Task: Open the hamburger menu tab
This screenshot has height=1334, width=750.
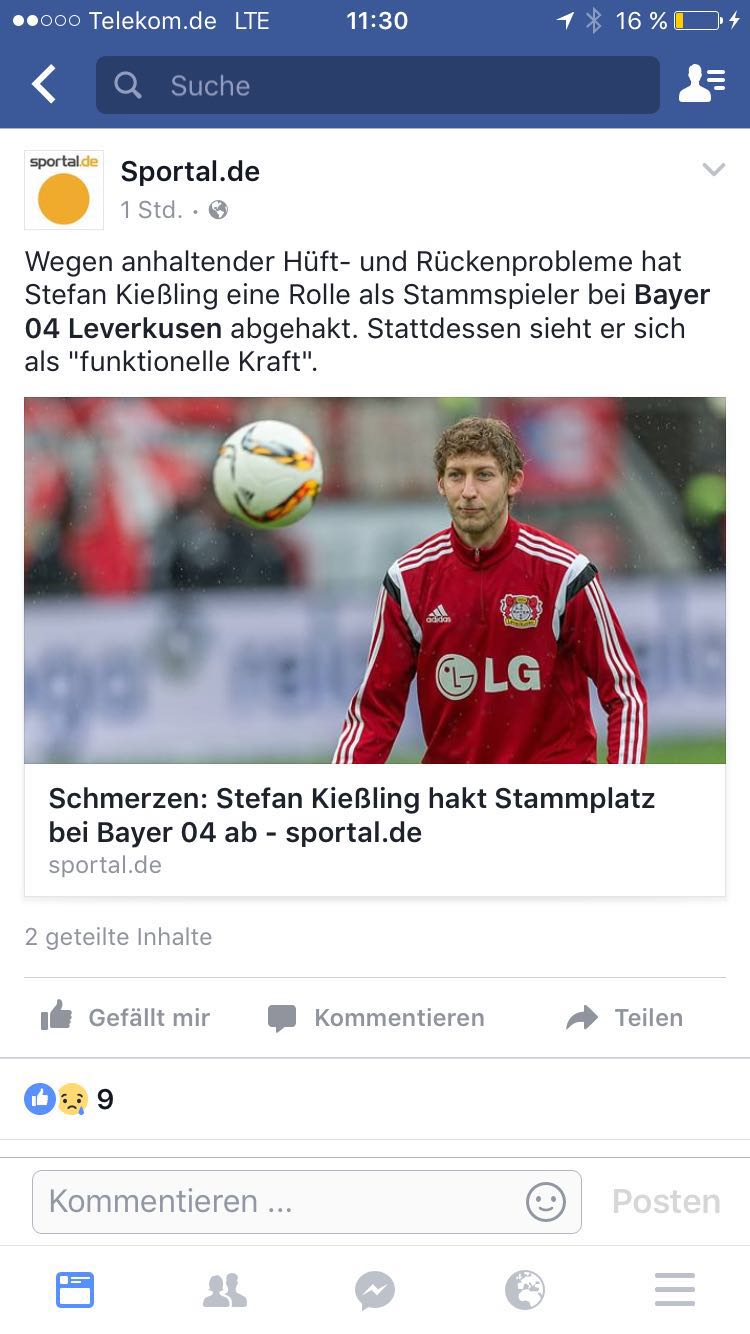Action: tap(675, 1290)
